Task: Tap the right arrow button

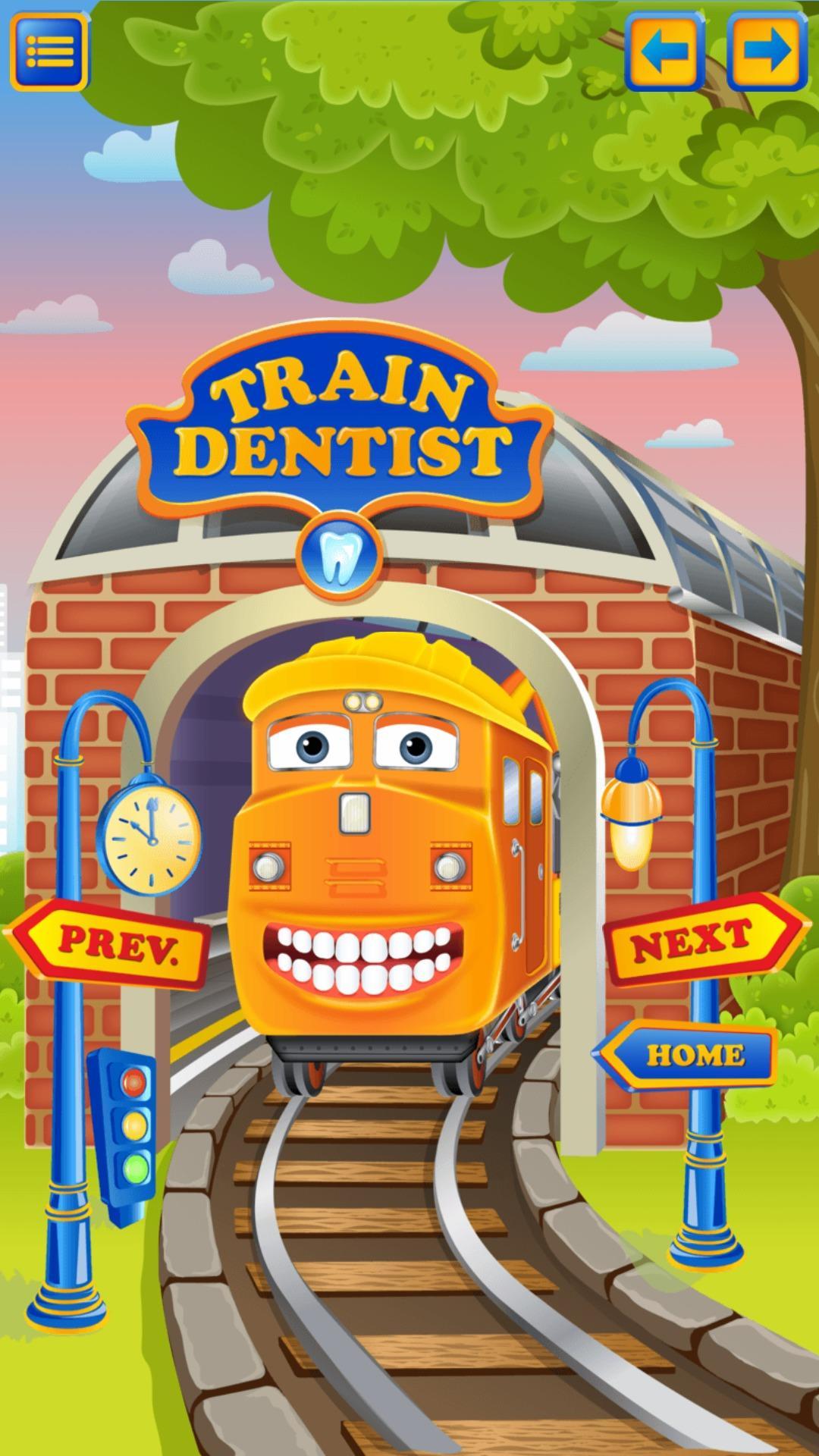Action: [766, 52]
